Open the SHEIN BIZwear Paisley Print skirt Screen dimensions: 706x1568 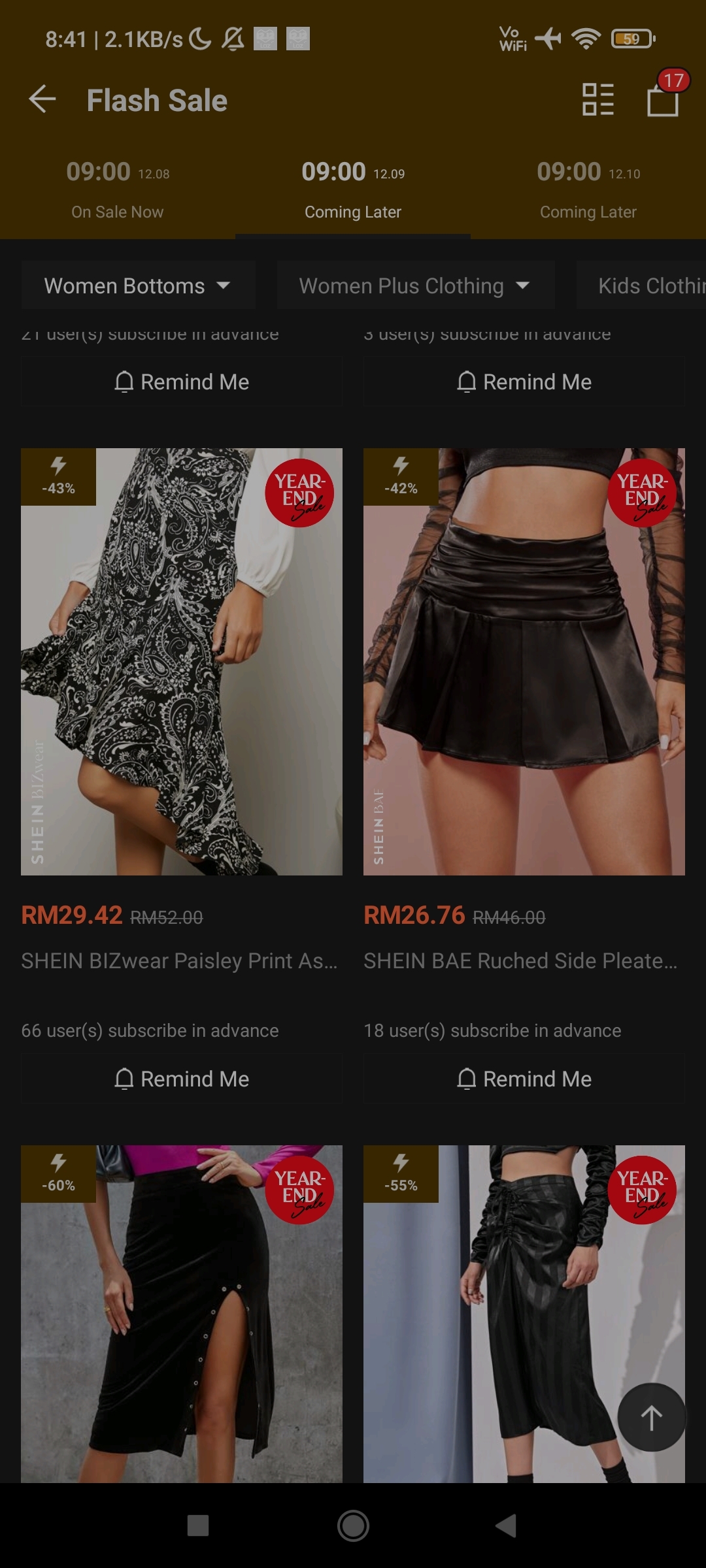point(182,661)
